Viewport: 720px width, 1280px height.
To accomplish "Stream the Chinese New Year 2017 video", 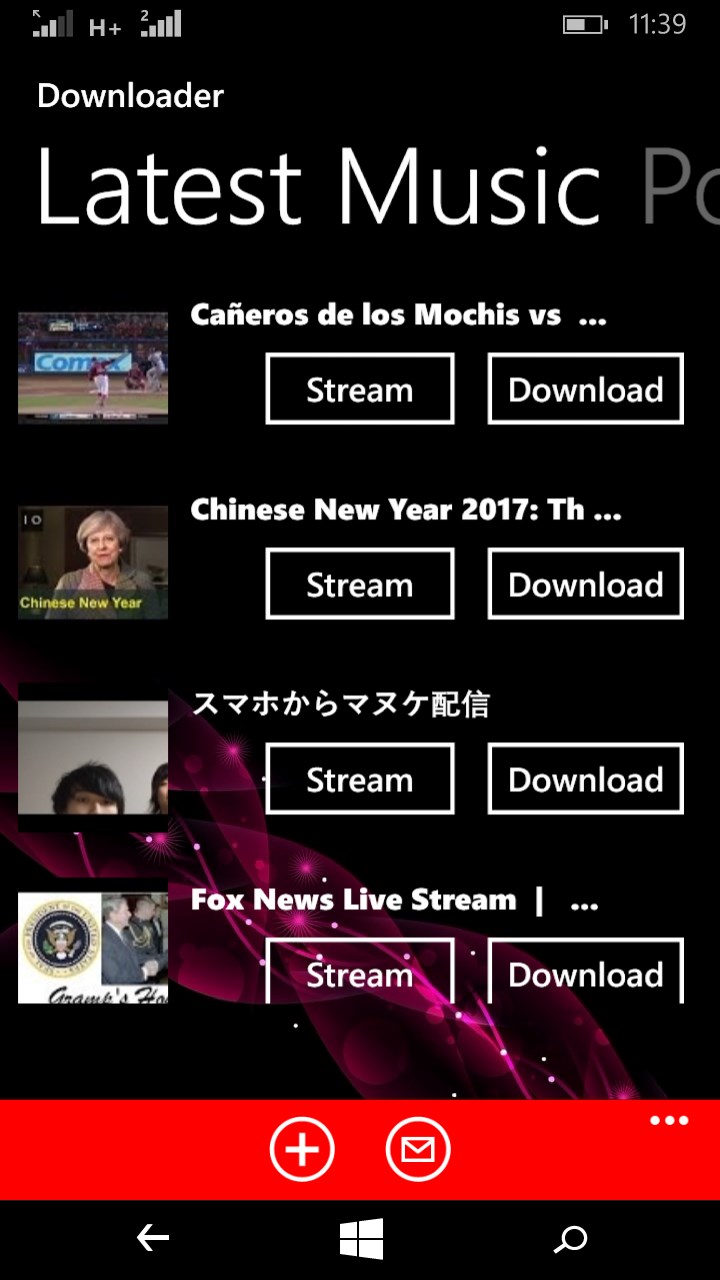I will (360, 584).
